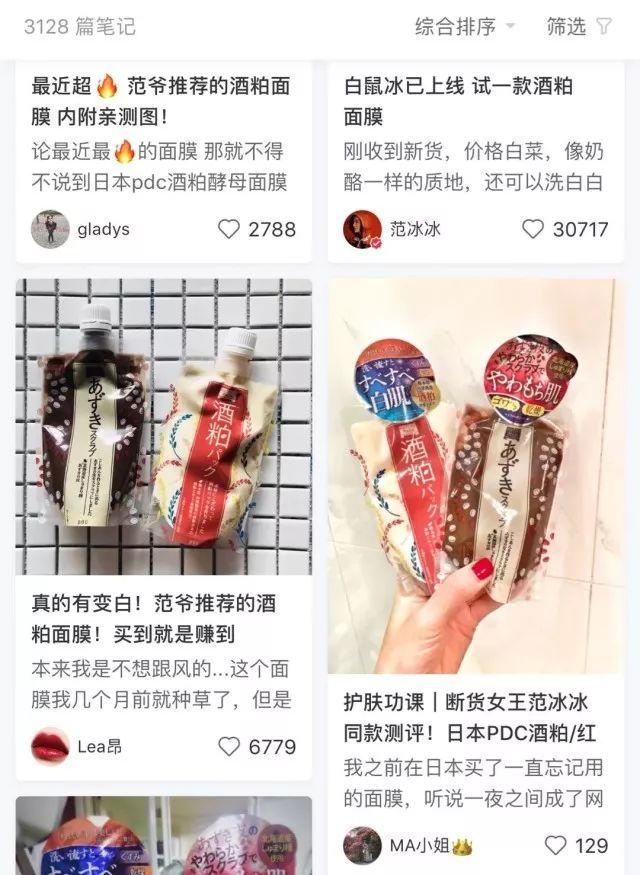
Task: Open the 综合排序 sort dropdown
Action: [465, 27]
